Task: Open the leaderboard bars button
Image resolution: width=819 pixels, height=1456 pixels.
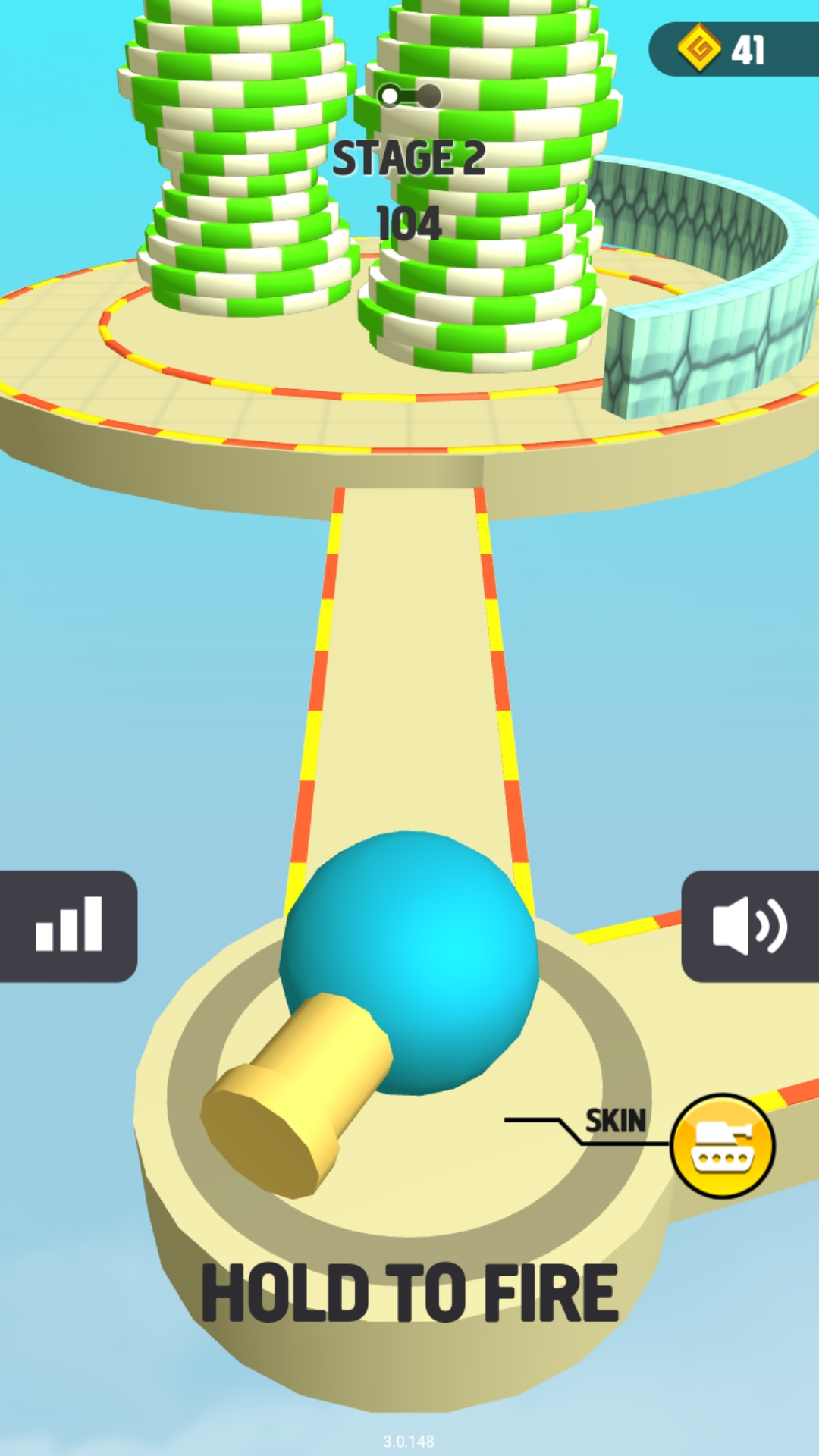Action: (68, 926)
